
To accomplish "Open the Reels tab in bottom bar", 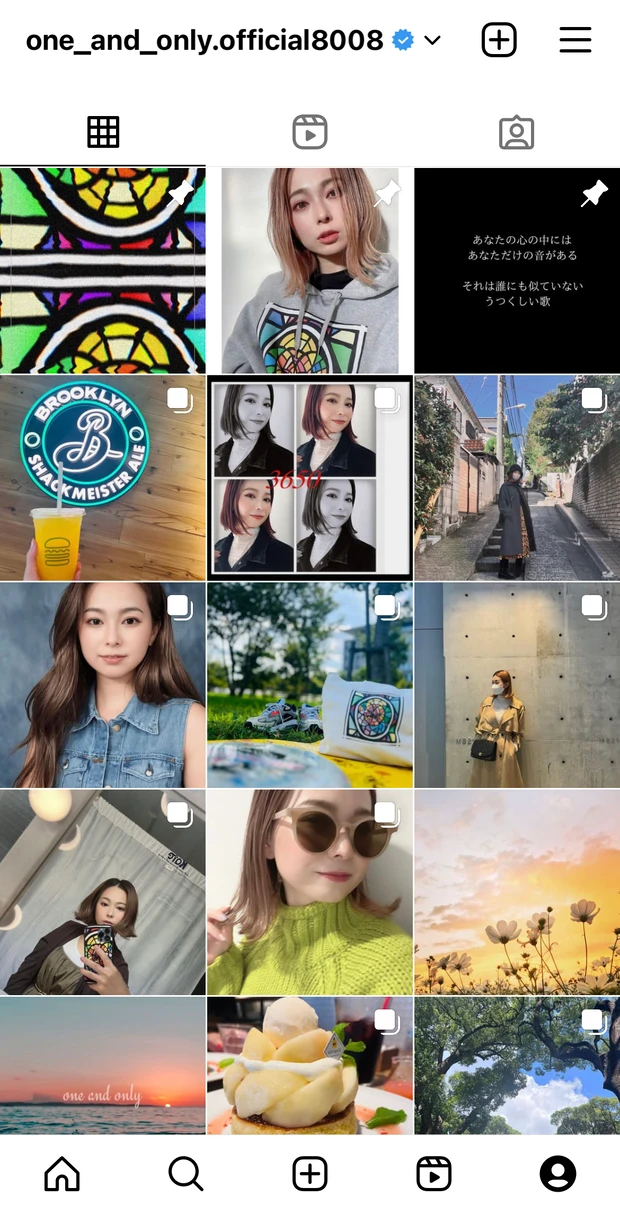I will [434, 1174].
